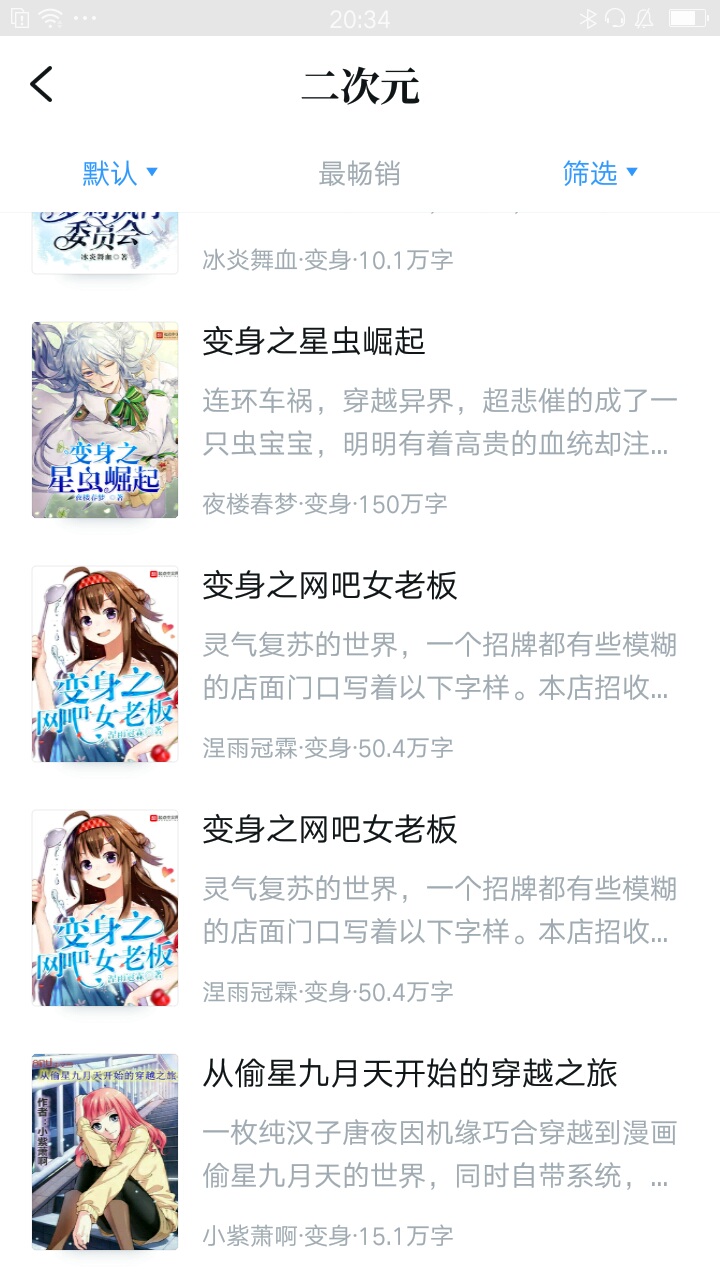The width and height of the screenshot is (720, 1280).
Task: Open the 筛选 filter dropdown
Action: click(x=600, y=173)
